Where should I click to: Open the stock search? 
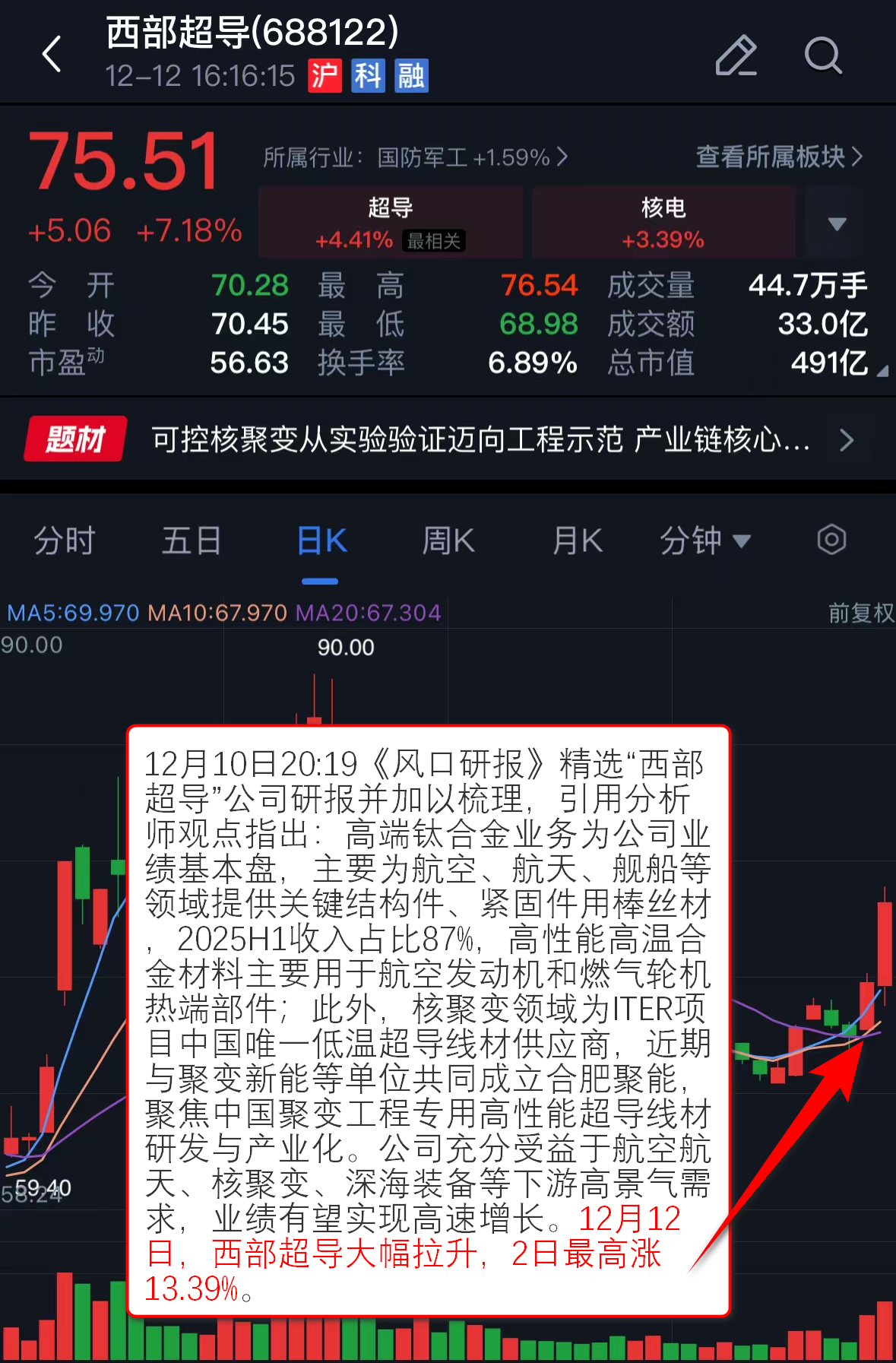tap(823, 55)
